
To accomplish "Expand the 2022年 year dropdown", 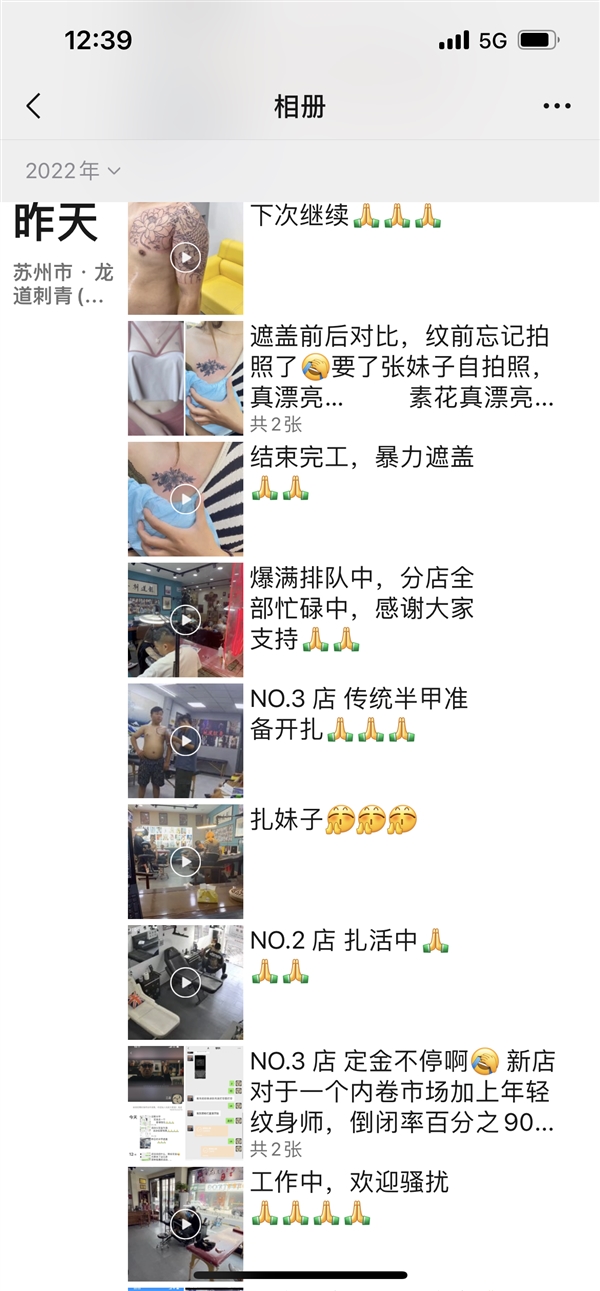I will tap(73, 171).
